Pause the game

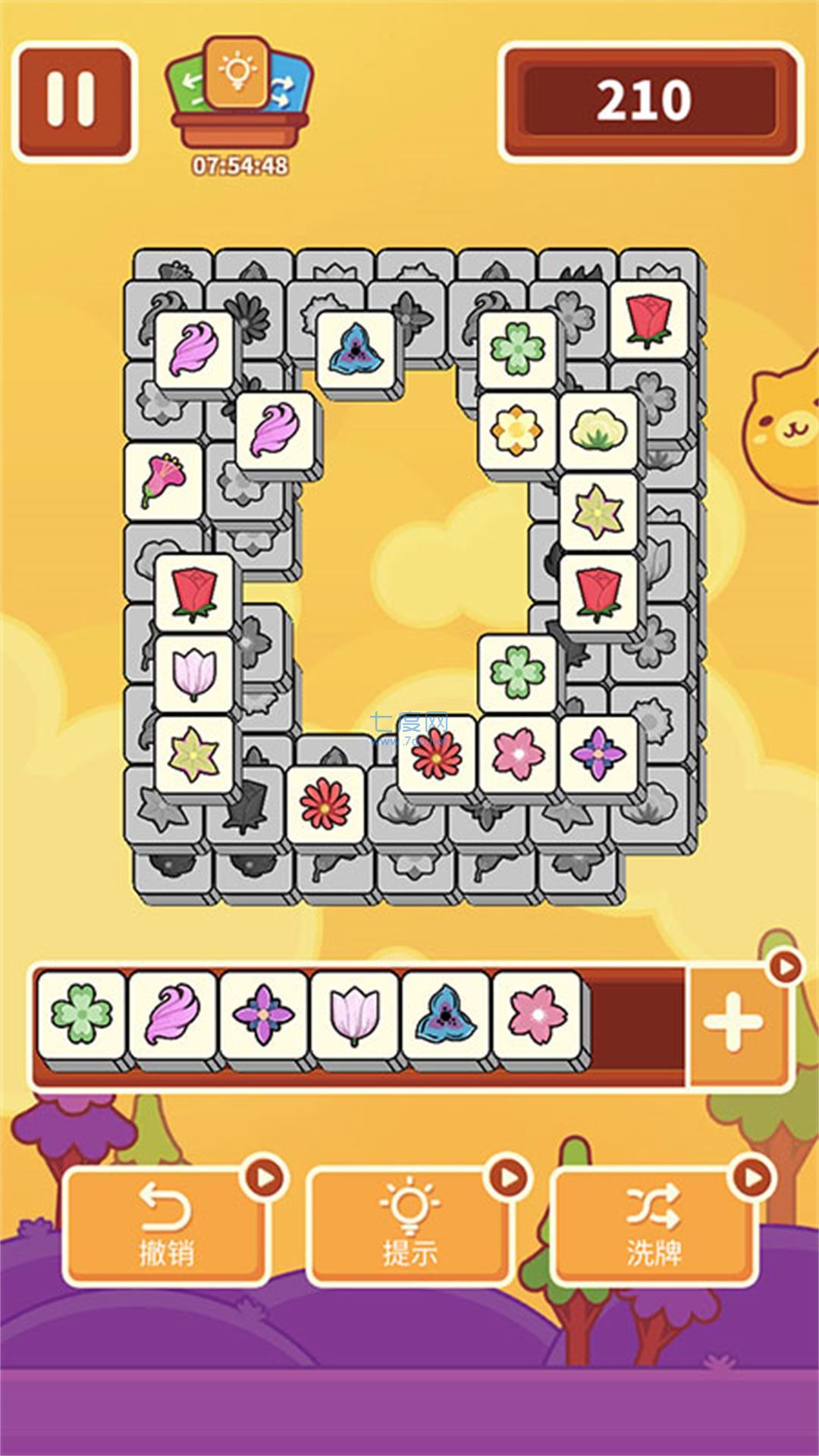[x=74, y=101]
